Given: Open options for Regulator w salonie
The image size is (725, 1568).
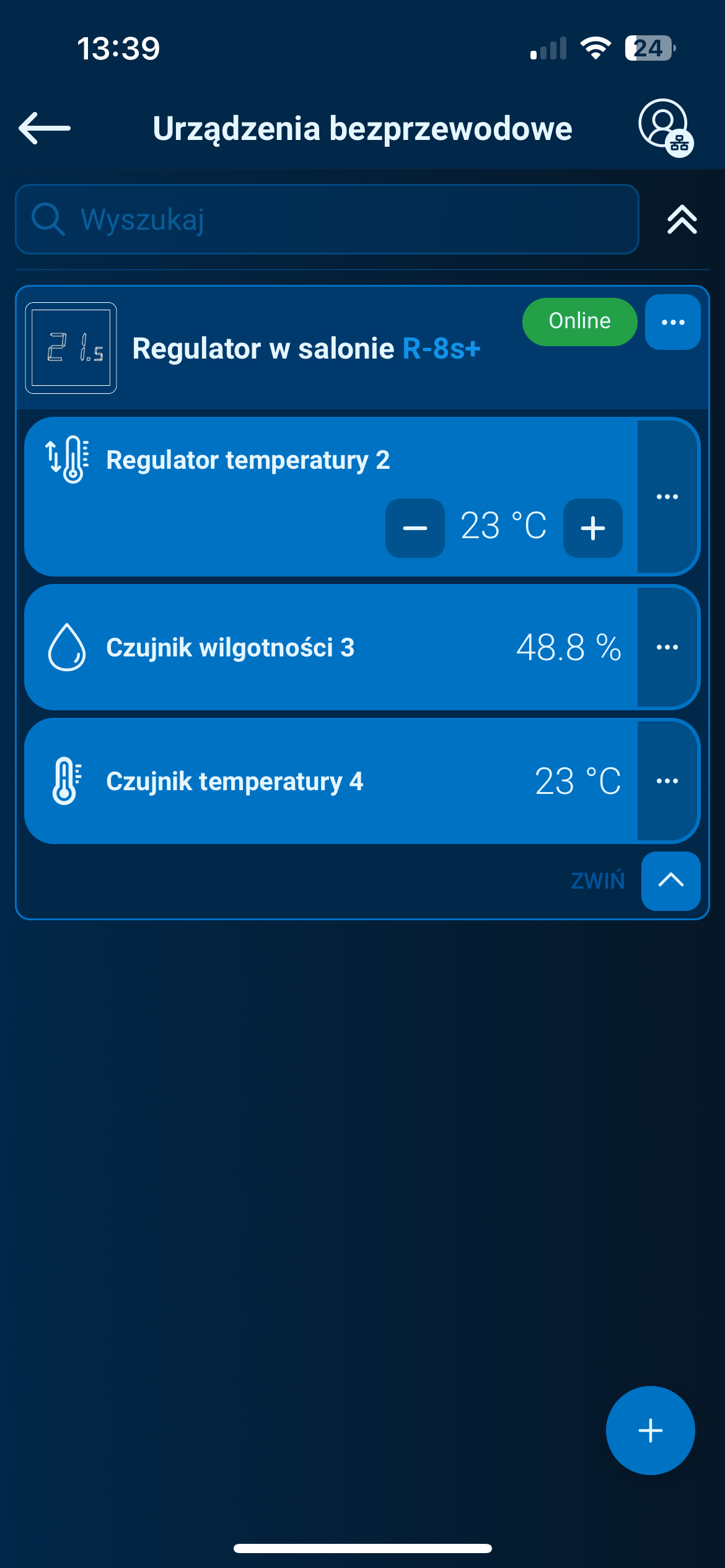Looking at the screenshot, I should 672,322.
